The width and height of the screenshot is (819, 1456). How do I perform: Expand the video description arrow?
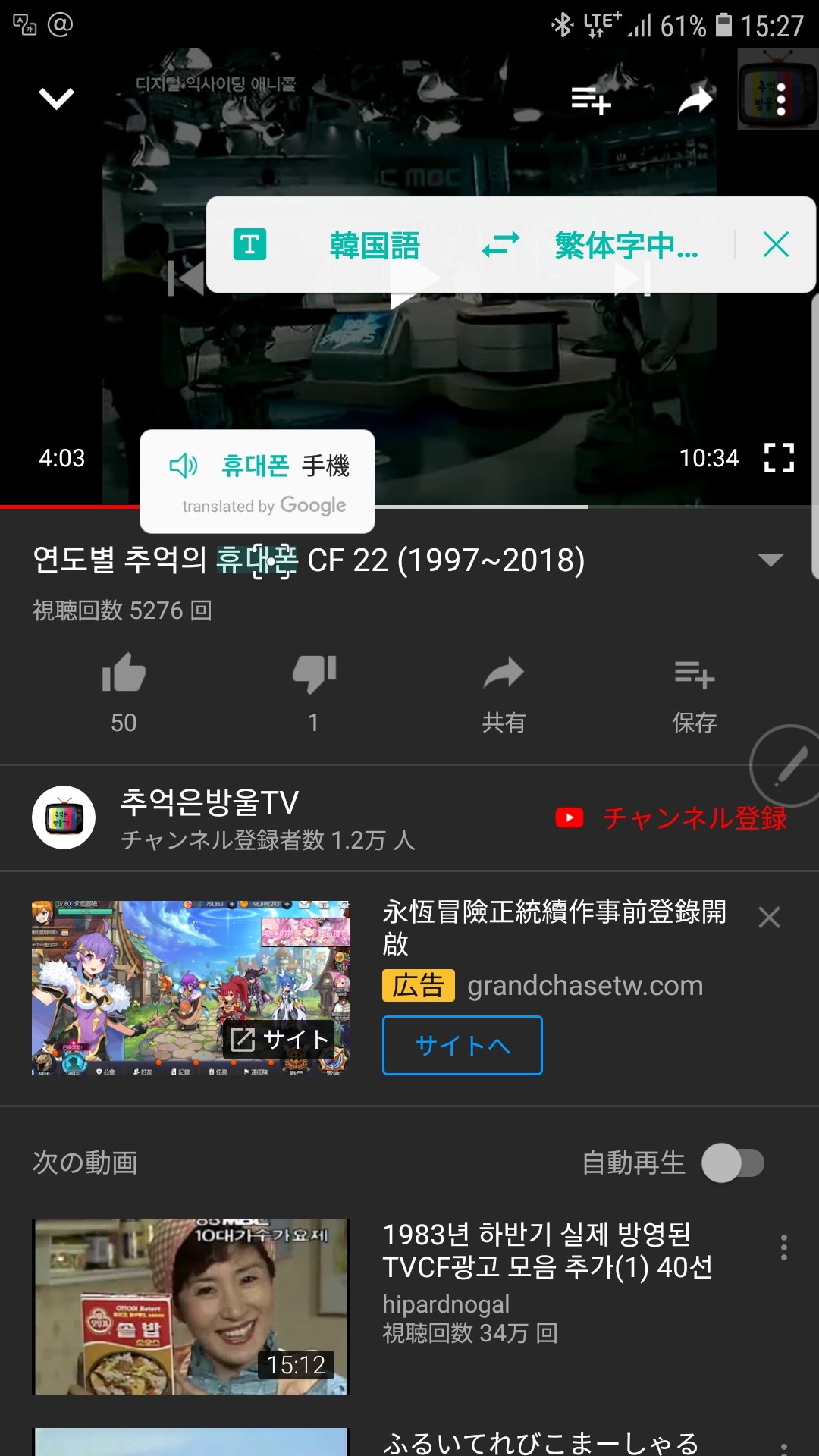click(770, 560)
